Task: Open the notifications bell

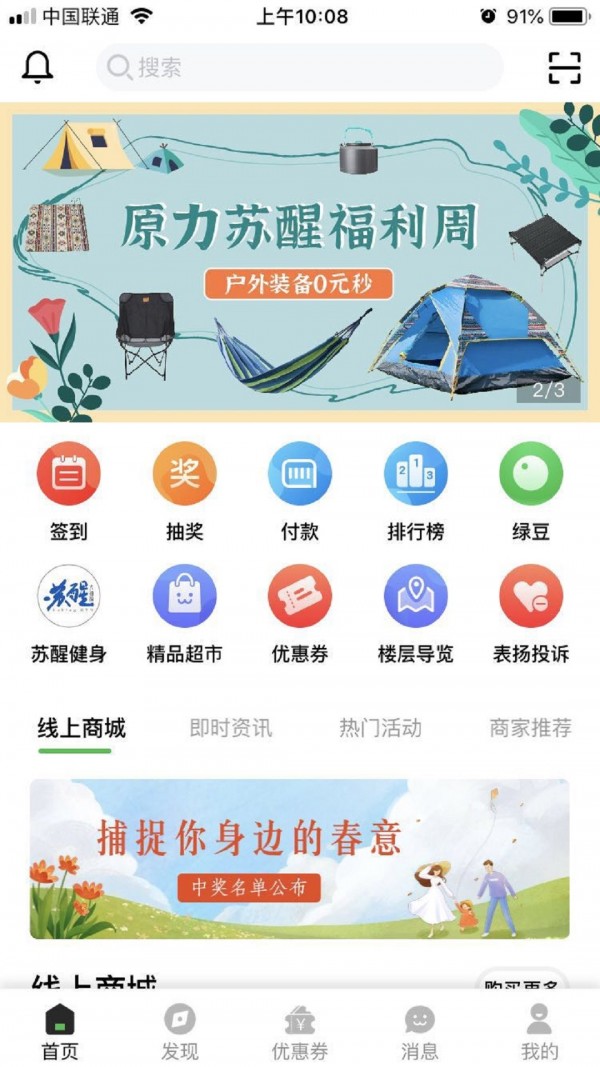Action: (x=38, y=67)
